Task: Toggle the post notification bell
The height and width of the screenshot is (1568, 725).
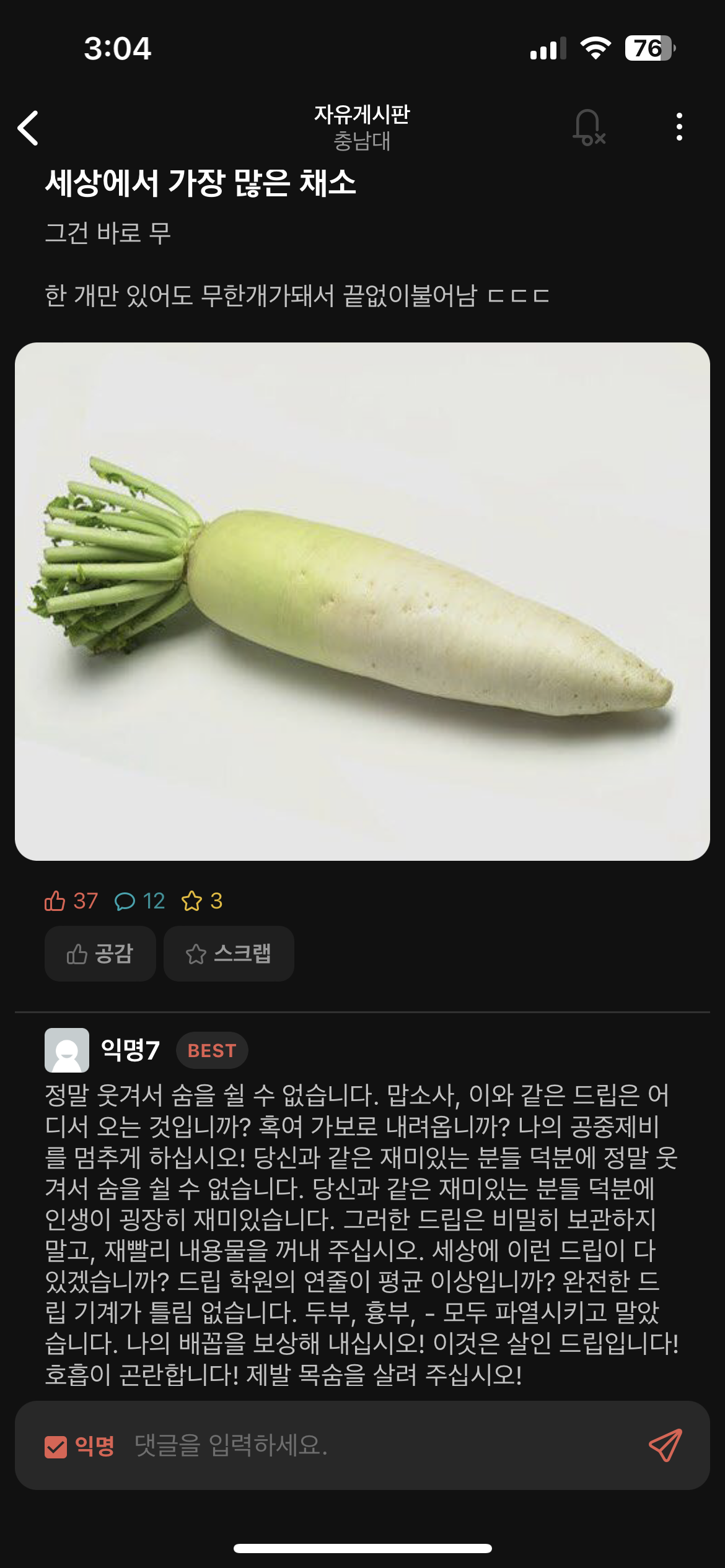Action: [587, 128]
